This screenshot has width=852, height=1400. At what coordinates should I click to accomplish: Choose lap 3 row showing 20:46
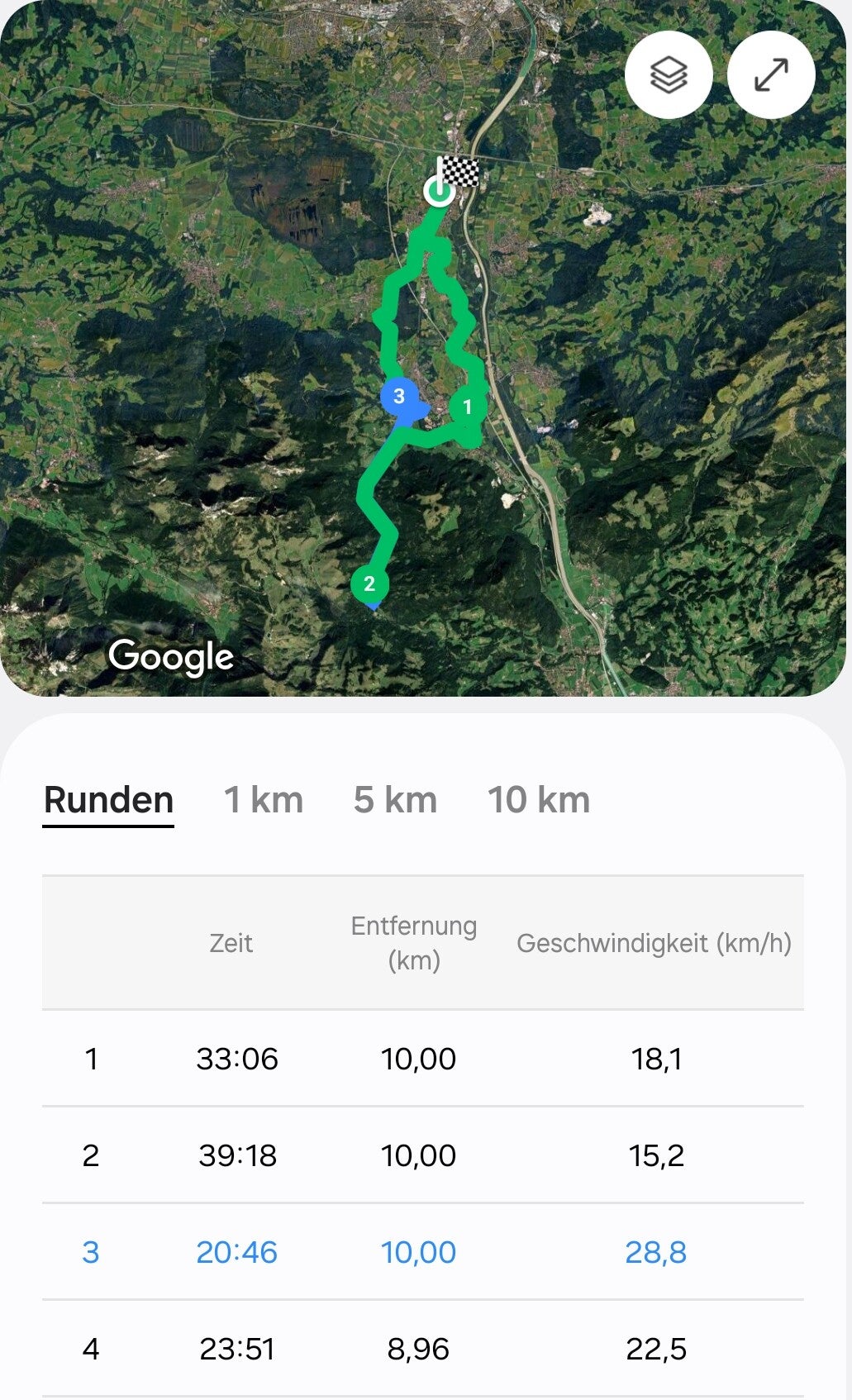422,1252
